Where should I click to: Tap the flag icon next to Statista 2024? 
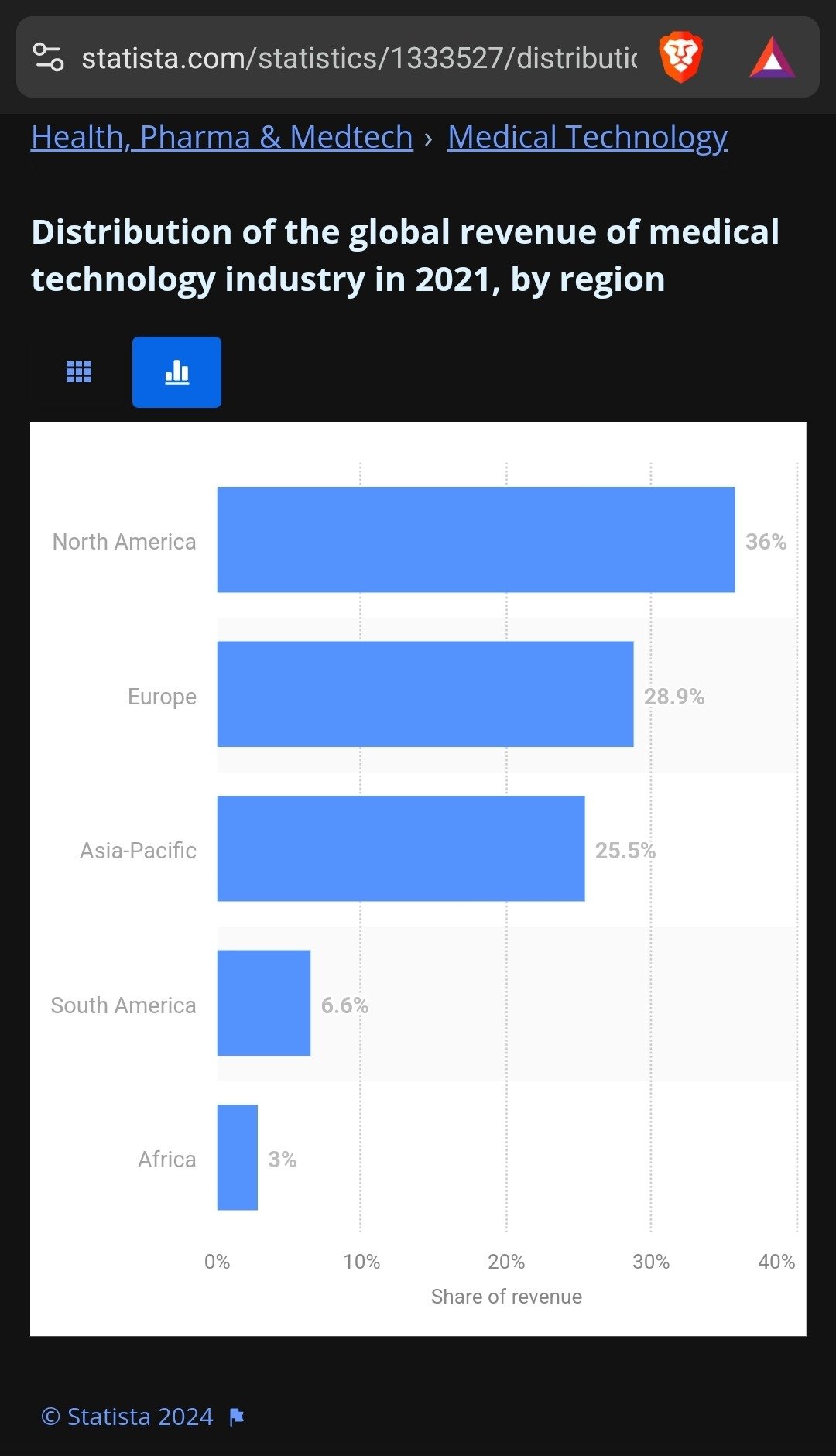pyautogui.click(x=237, y=1417)
